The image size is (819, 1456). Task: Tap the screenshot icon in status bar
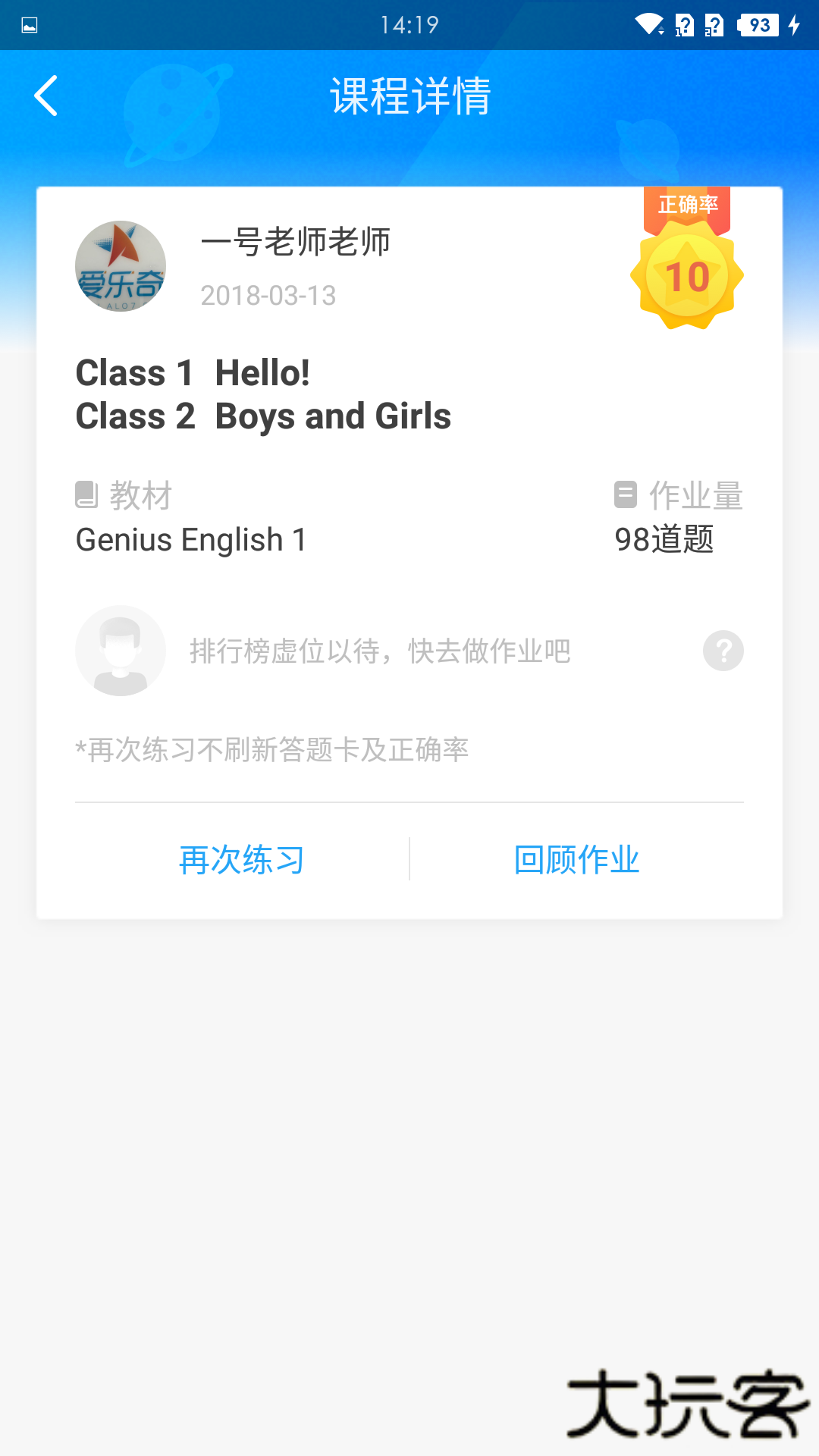pos(27,24)
